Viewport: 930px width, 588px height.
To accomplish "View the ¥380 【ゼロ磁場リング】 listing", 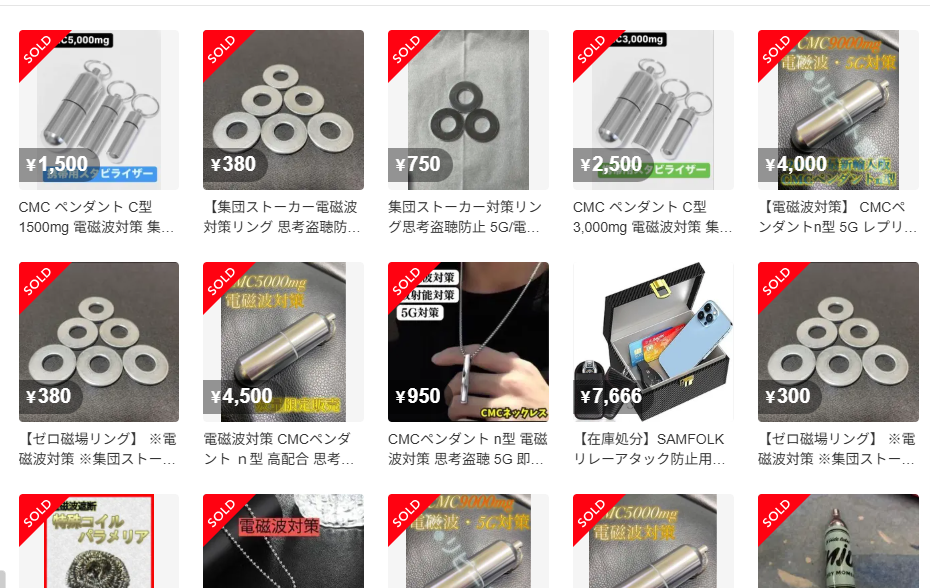I will click(x=98, y=342).
